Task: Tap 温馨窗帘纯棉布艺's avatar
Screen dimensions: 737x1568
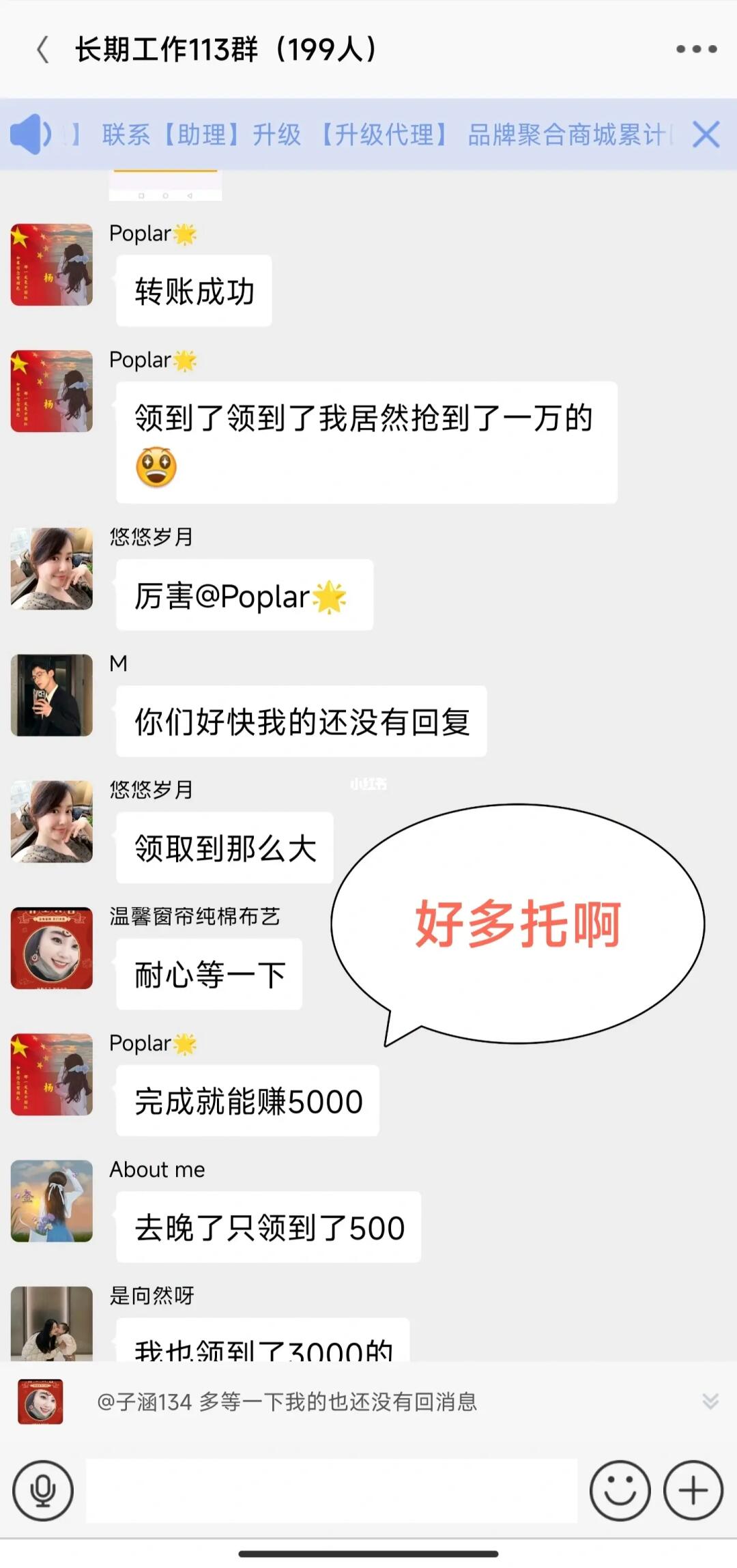Action: pos(51,949)
